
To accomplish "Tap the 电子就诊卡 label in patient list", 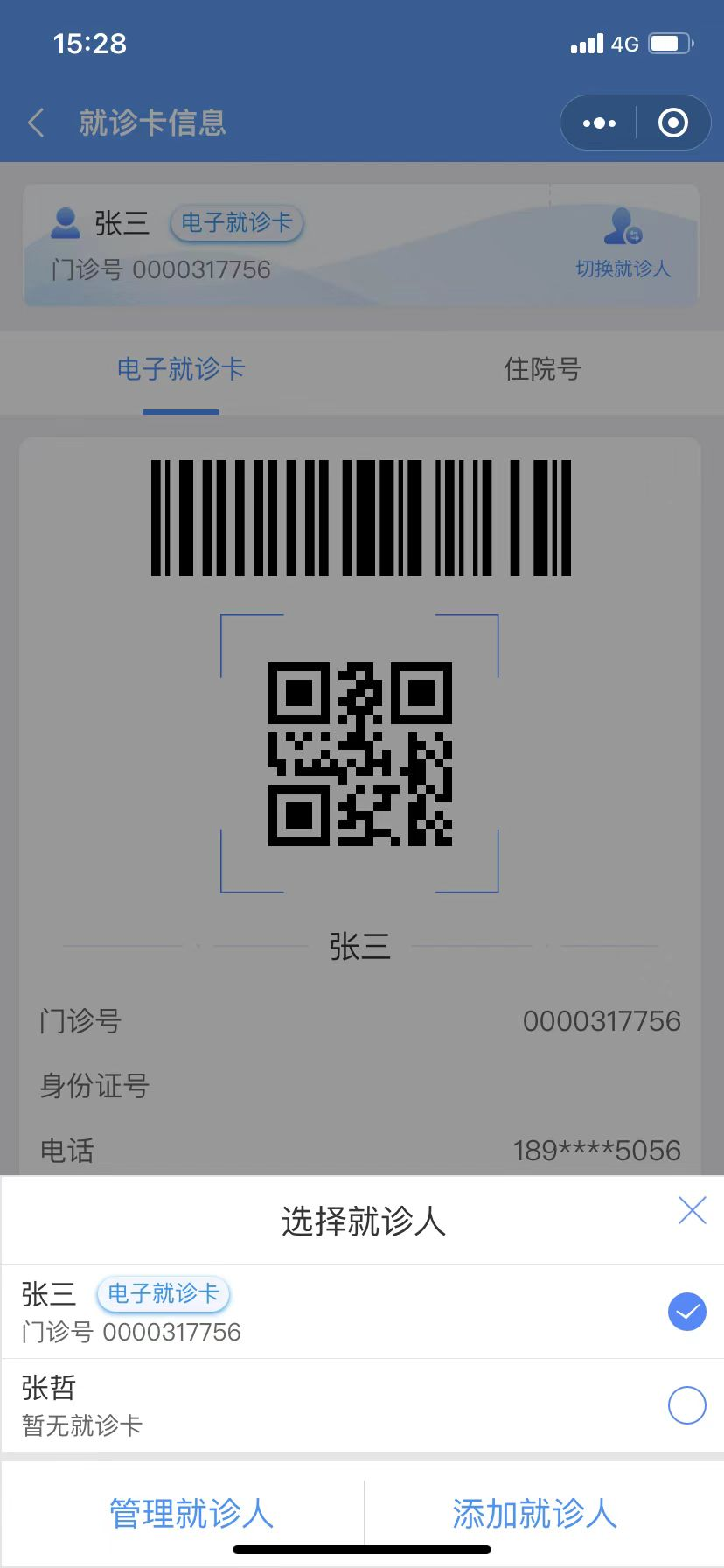I will [x=163, y=1294].
